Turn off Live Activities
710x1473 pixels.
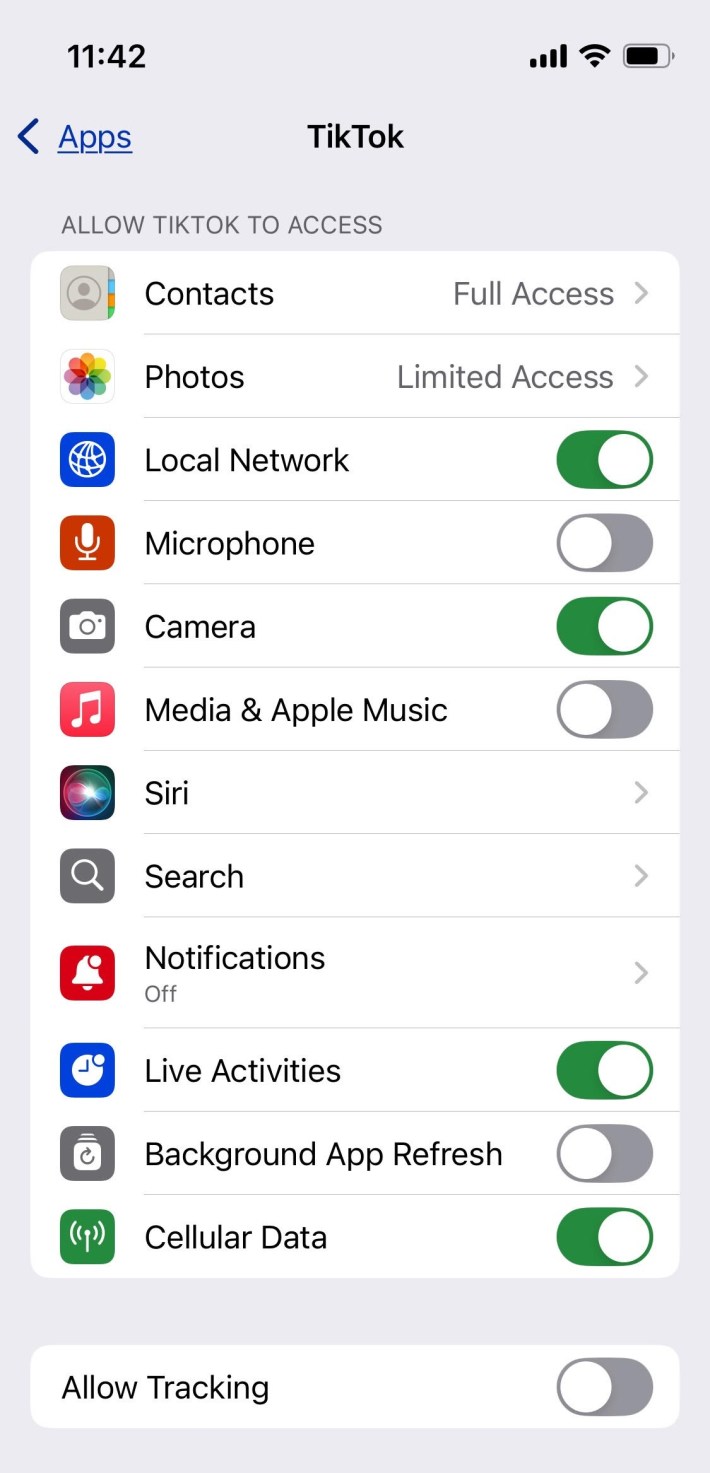coord(604,1070)
